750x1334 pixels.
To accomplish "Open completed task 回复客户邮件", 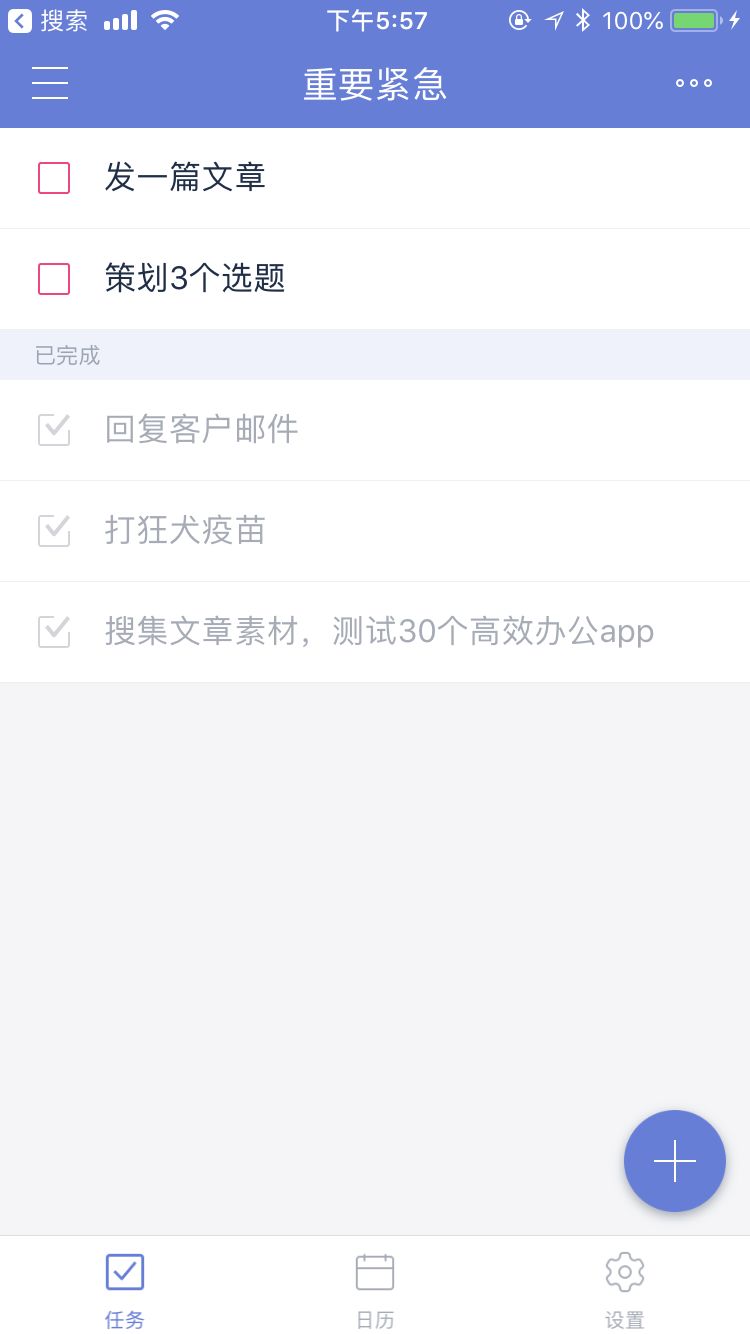I will 202,430.
